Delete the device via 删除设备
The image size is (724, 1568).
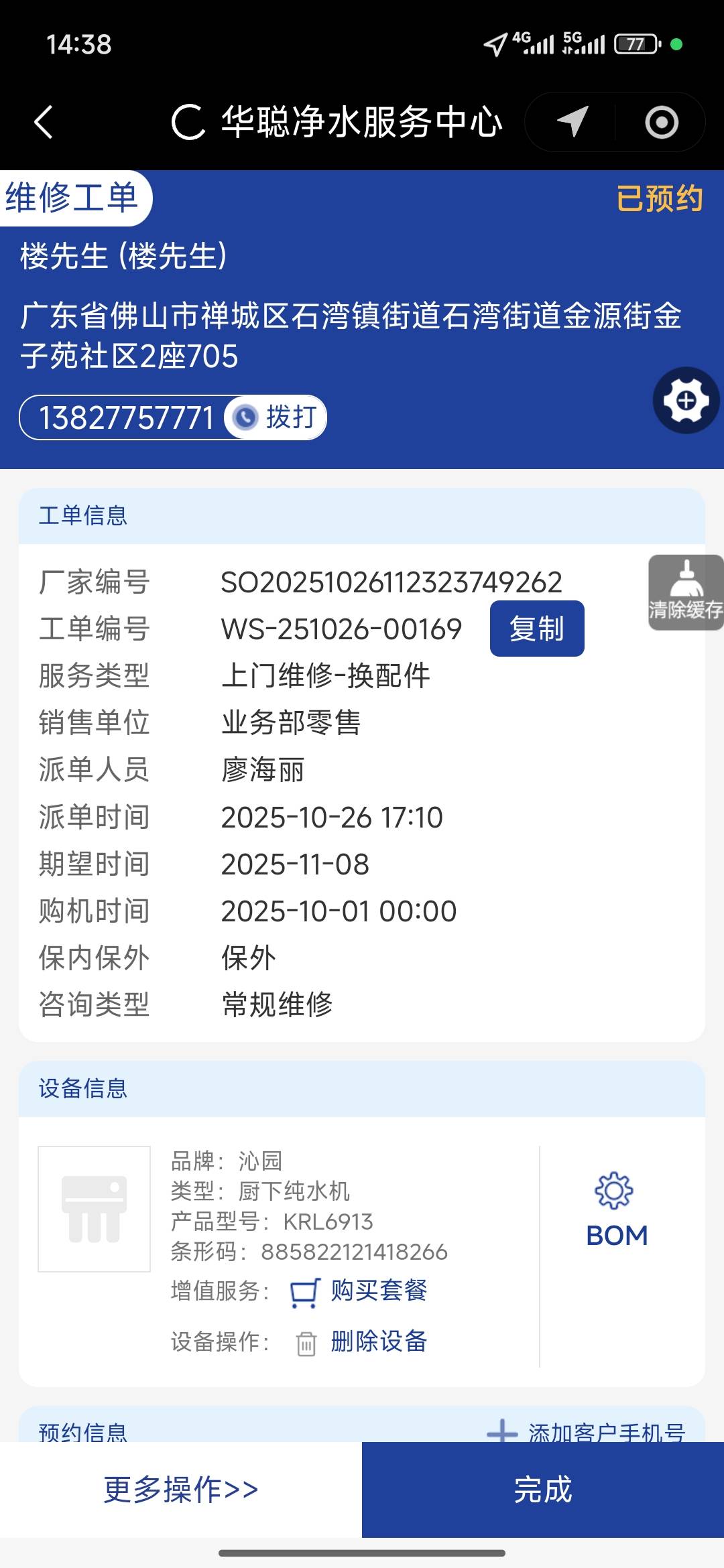pyautogui.click(x=378, y=1342)
